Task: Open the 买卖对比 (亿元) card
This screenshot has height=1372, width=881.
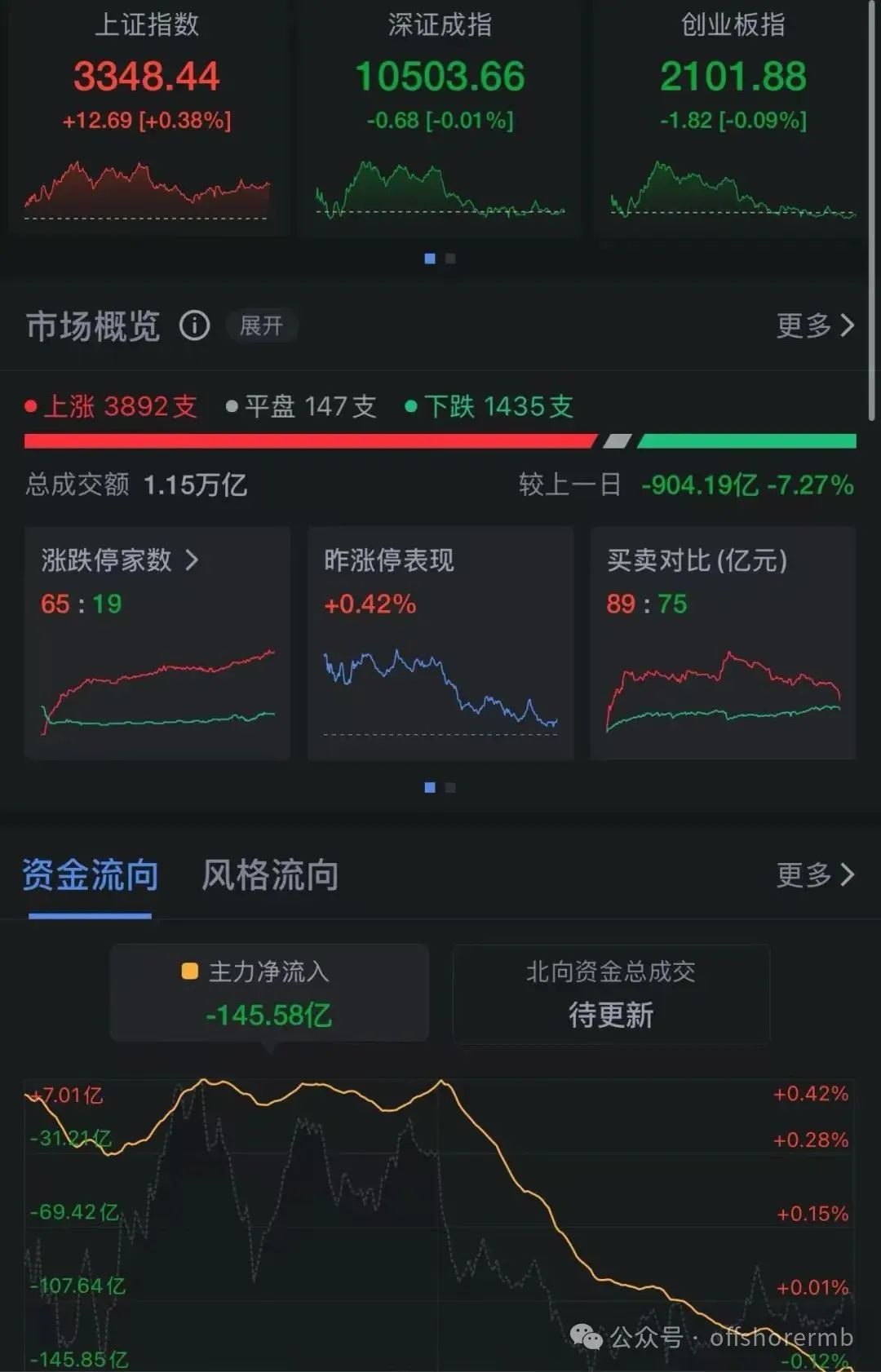Action: (x=723, y=643)
